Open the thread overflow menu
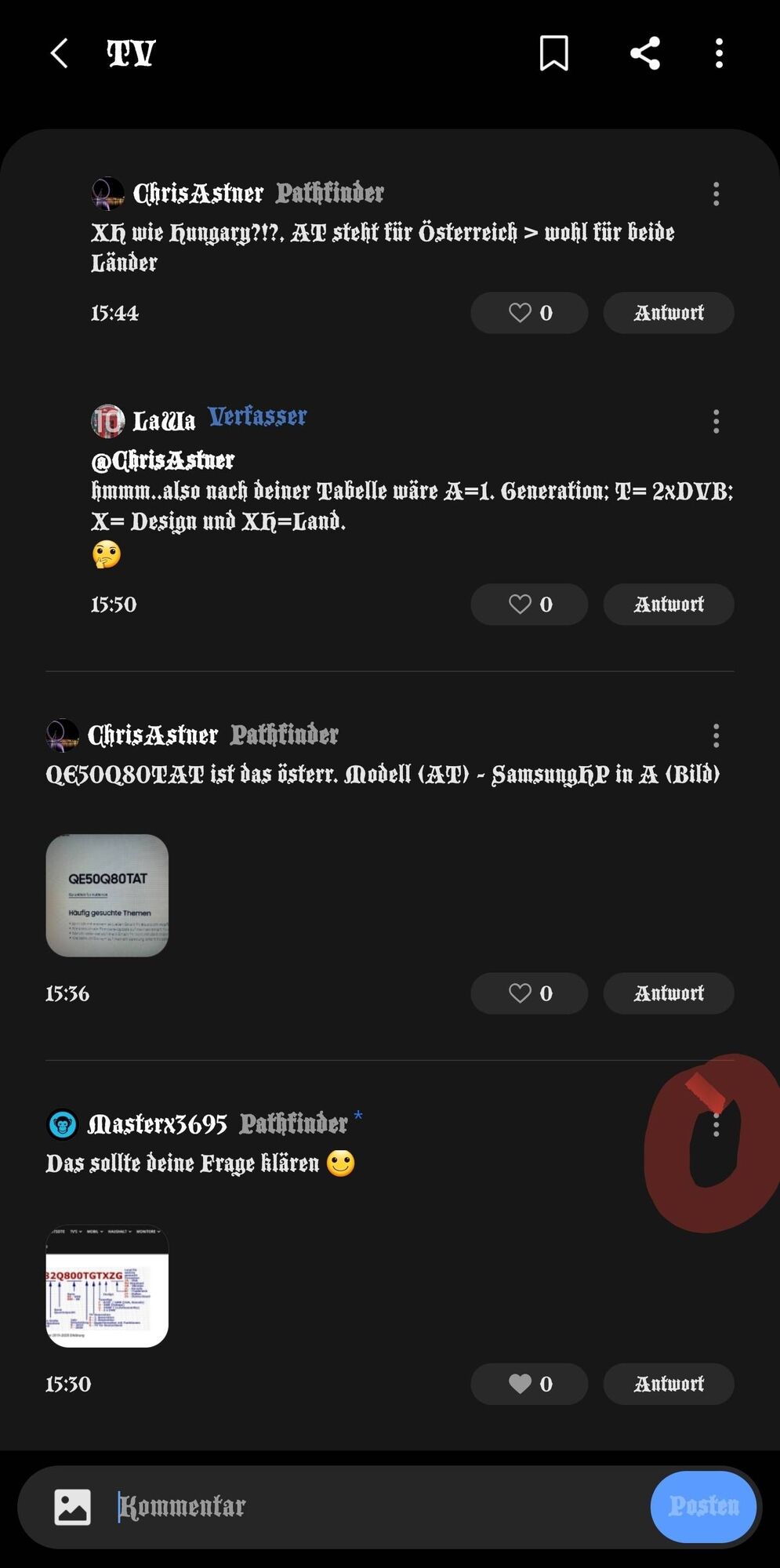 [718, 54]
